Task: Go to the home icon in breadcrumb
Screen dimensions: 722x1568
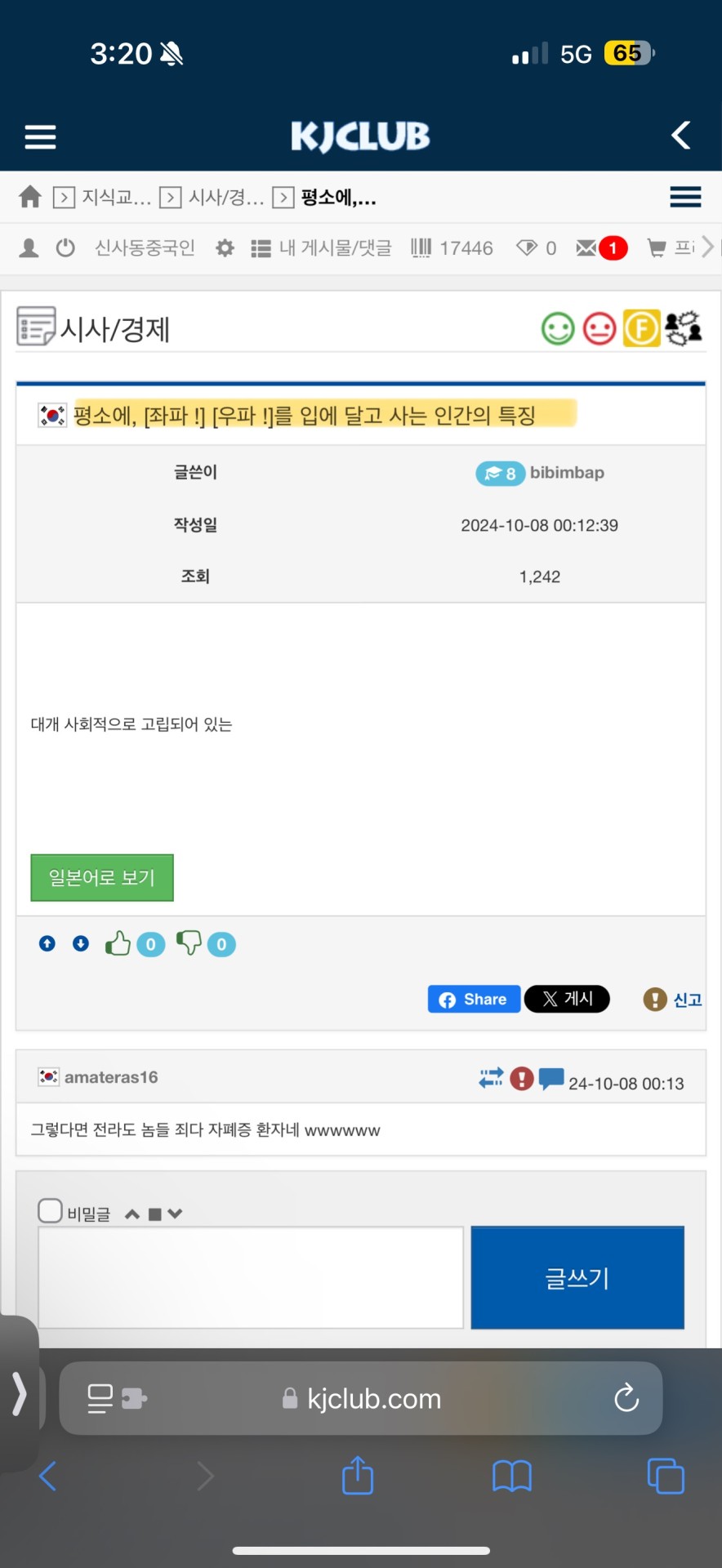Action: (x=30, y=197)
